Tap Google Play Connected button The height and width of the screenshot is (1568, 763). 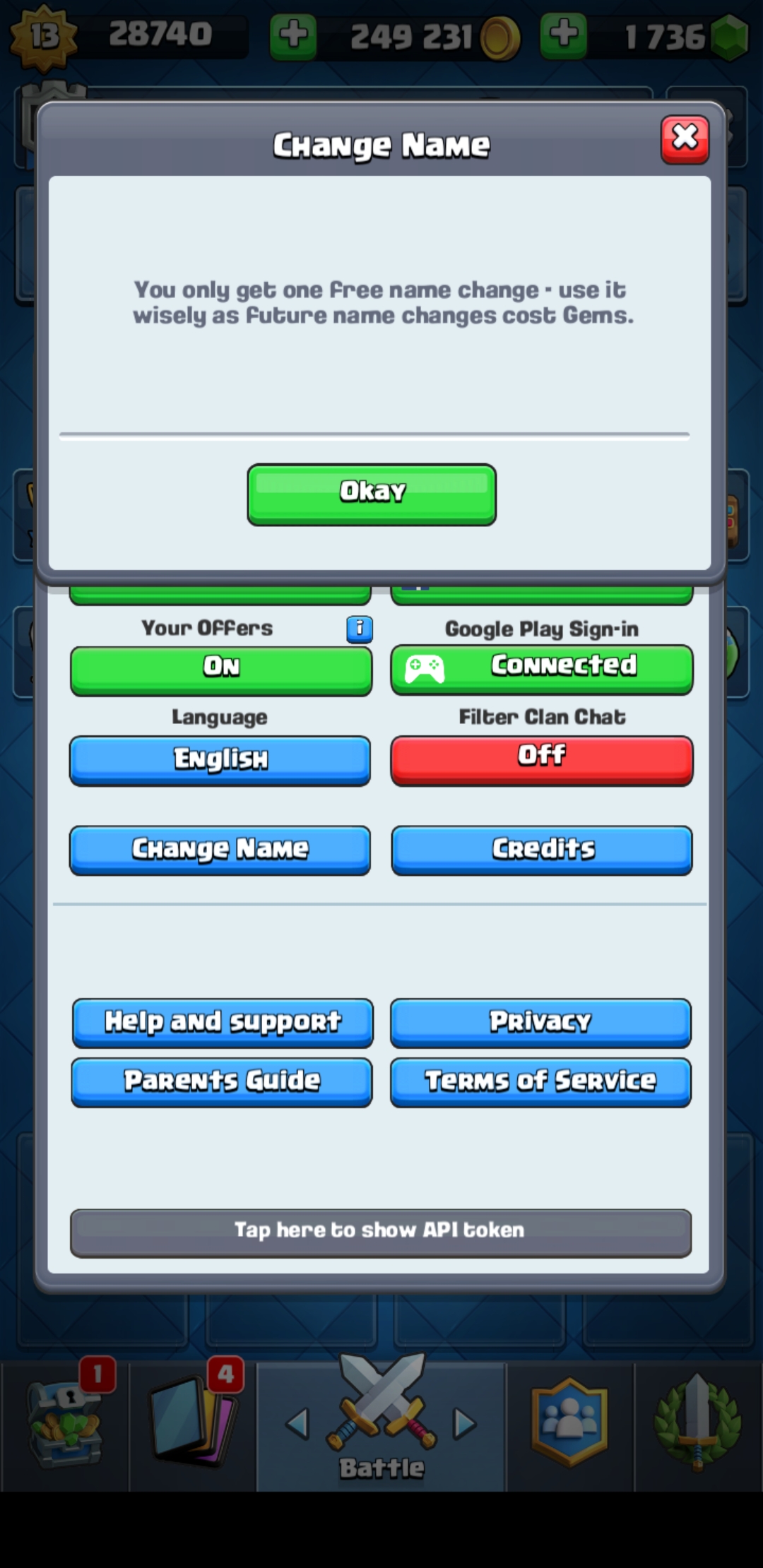542,670
